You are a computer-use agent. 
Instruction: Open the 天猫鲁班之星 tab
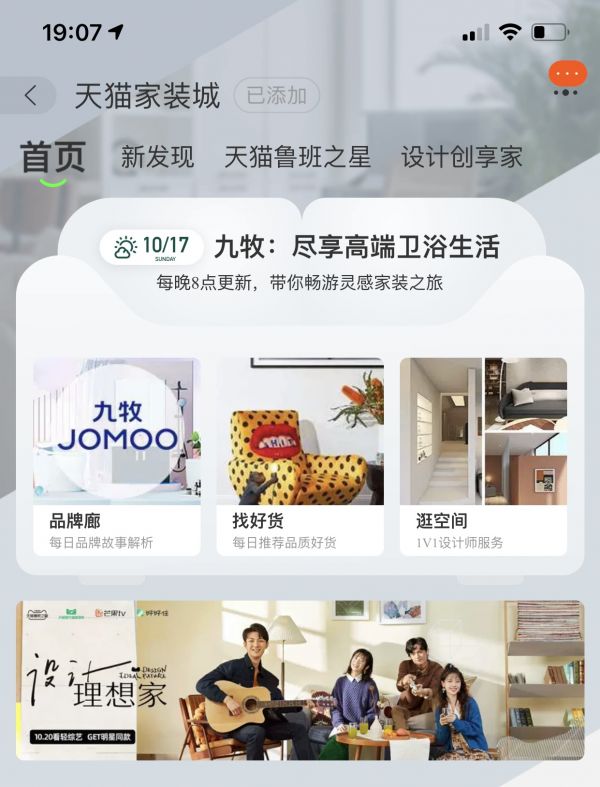297,157
